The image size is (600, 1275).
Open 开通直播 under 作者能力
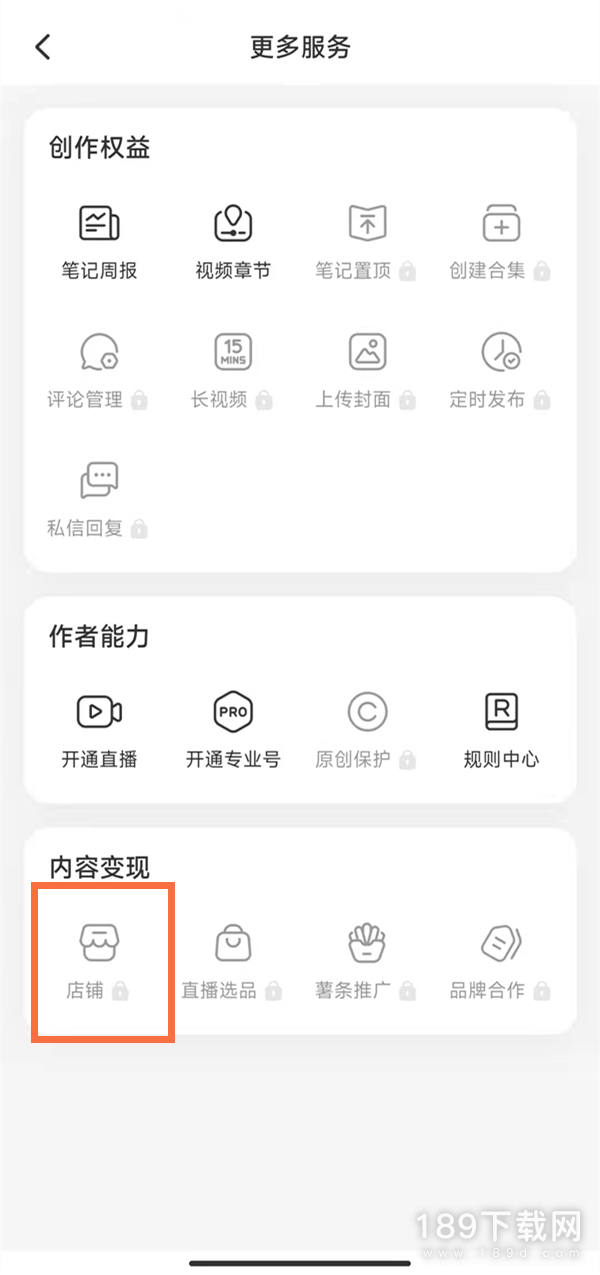(99, 731)
